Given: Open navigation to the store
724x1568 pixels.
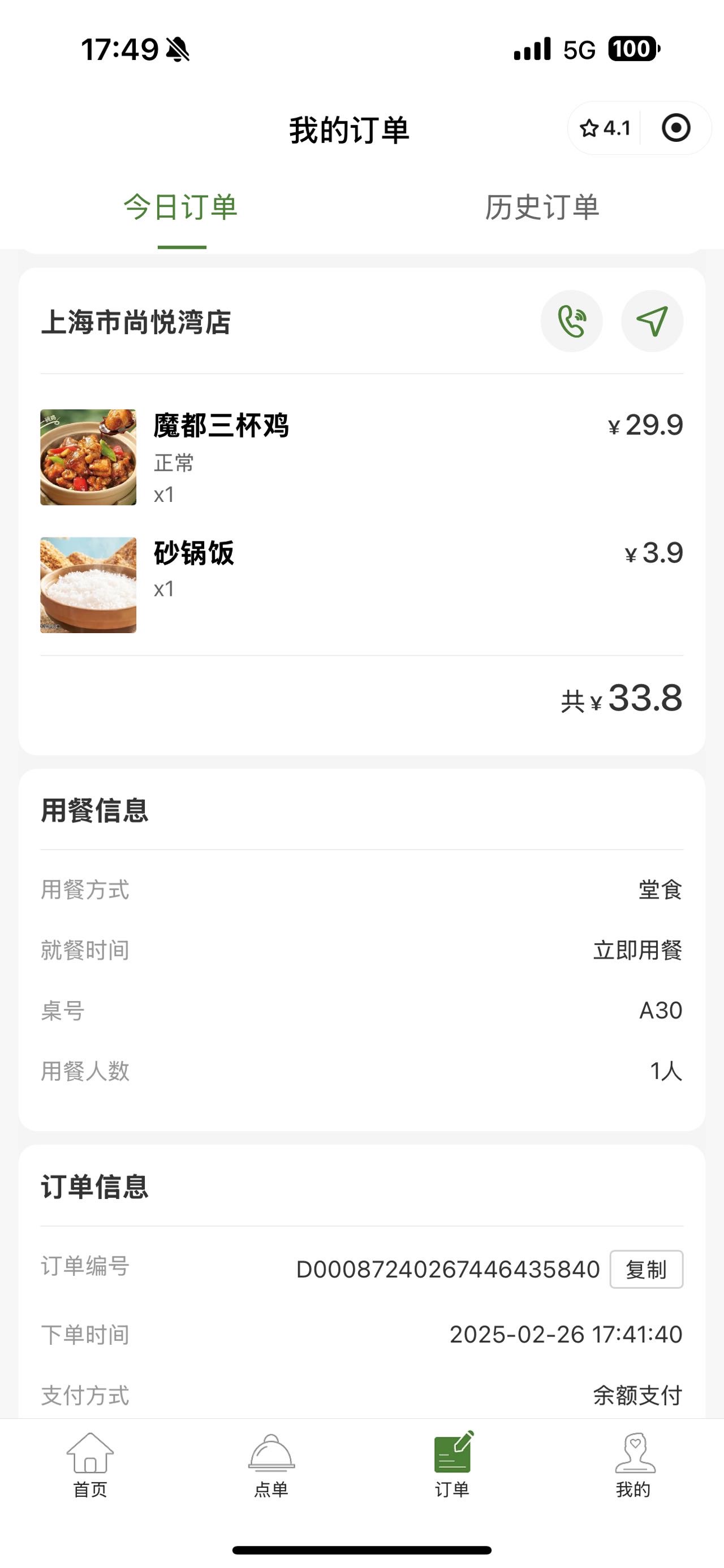Looking at the screenshot, I should tap(652, 321).
